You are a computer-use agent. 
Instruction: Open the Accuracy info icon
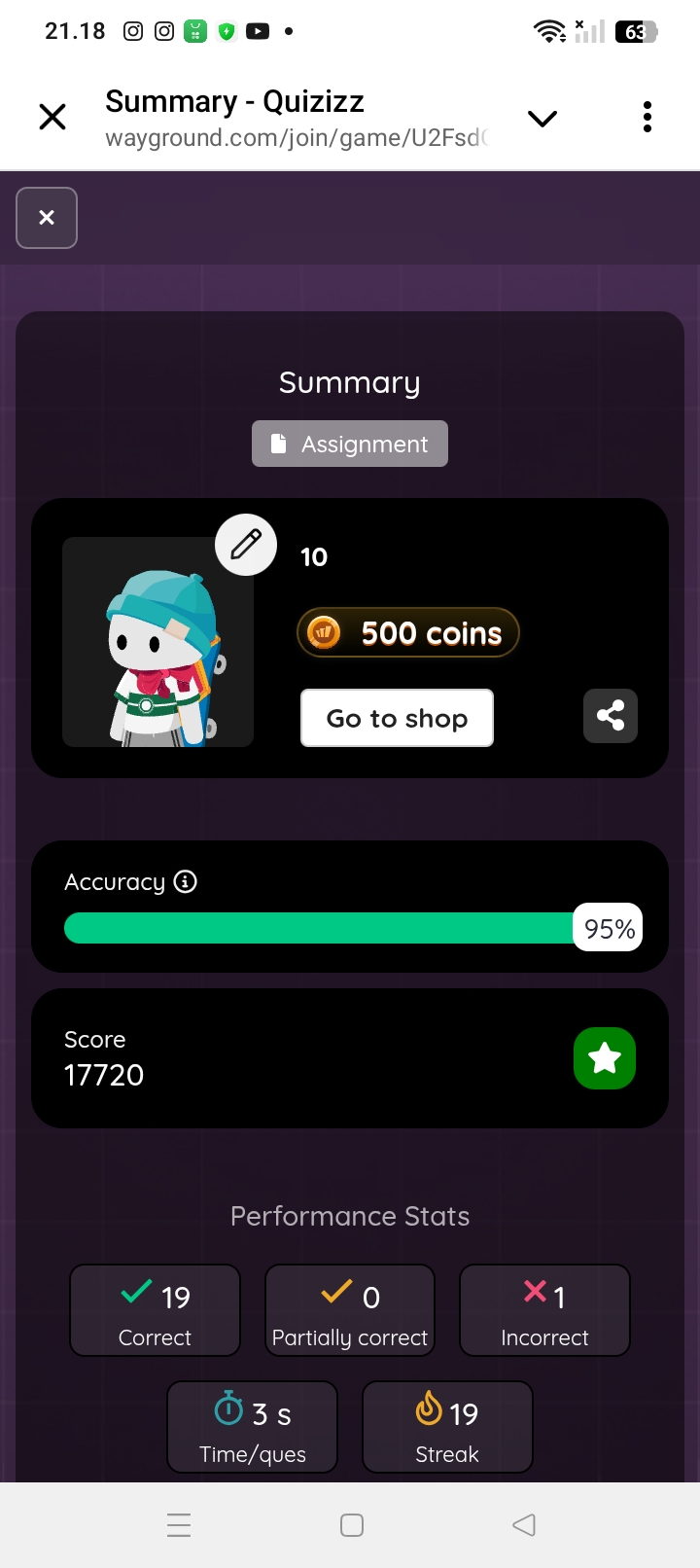point(185,881)
